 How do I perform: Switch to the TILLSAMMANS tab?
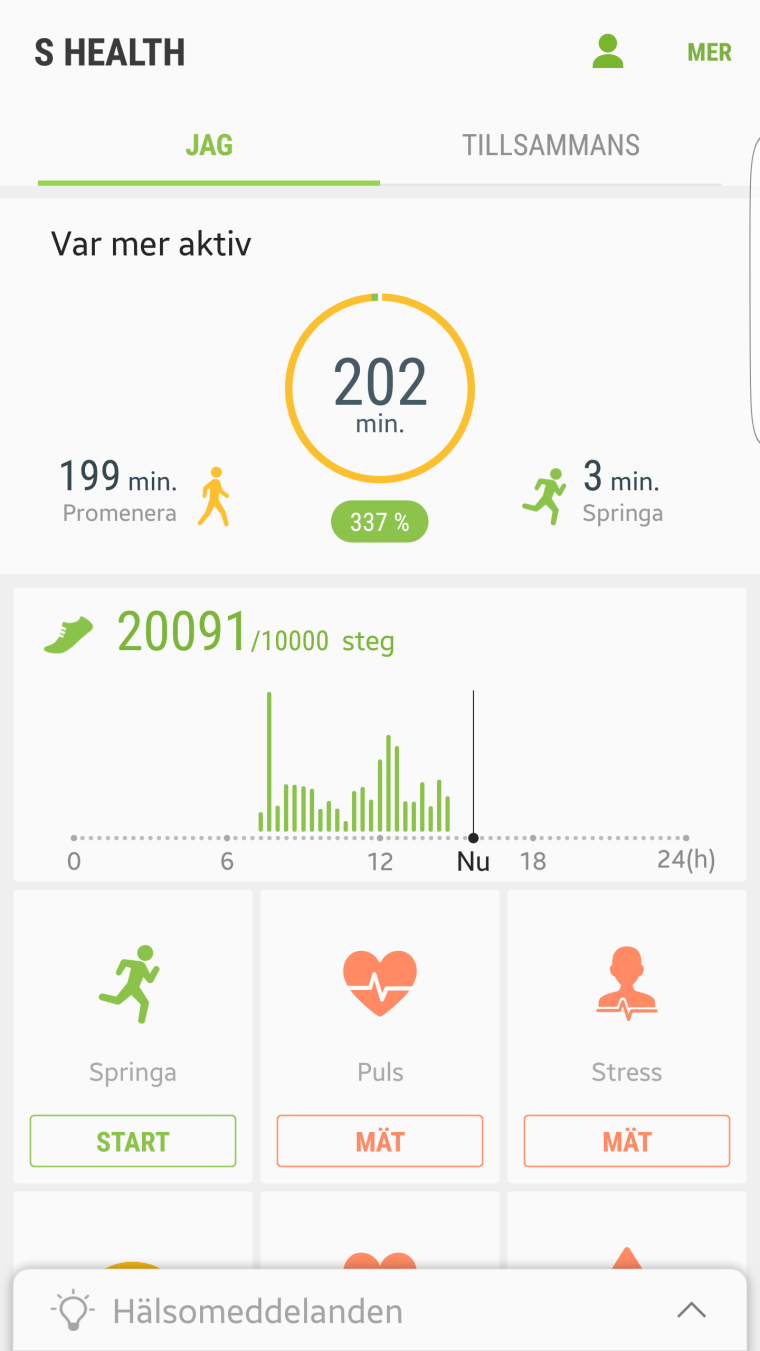550,146
